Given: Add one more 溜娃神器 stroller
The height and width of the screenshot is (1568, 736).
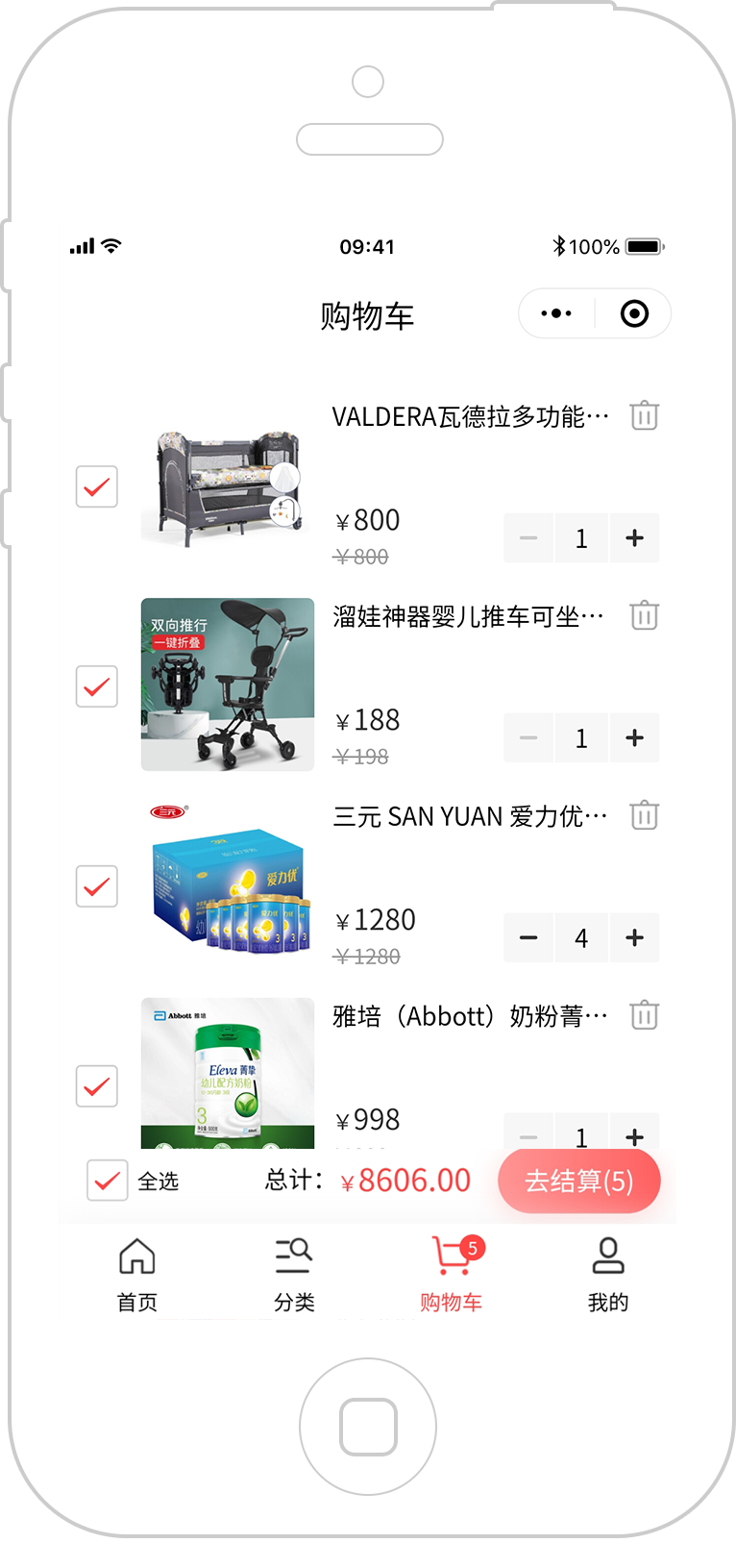Looking at the screenshot, I should (x=634, y=738).
